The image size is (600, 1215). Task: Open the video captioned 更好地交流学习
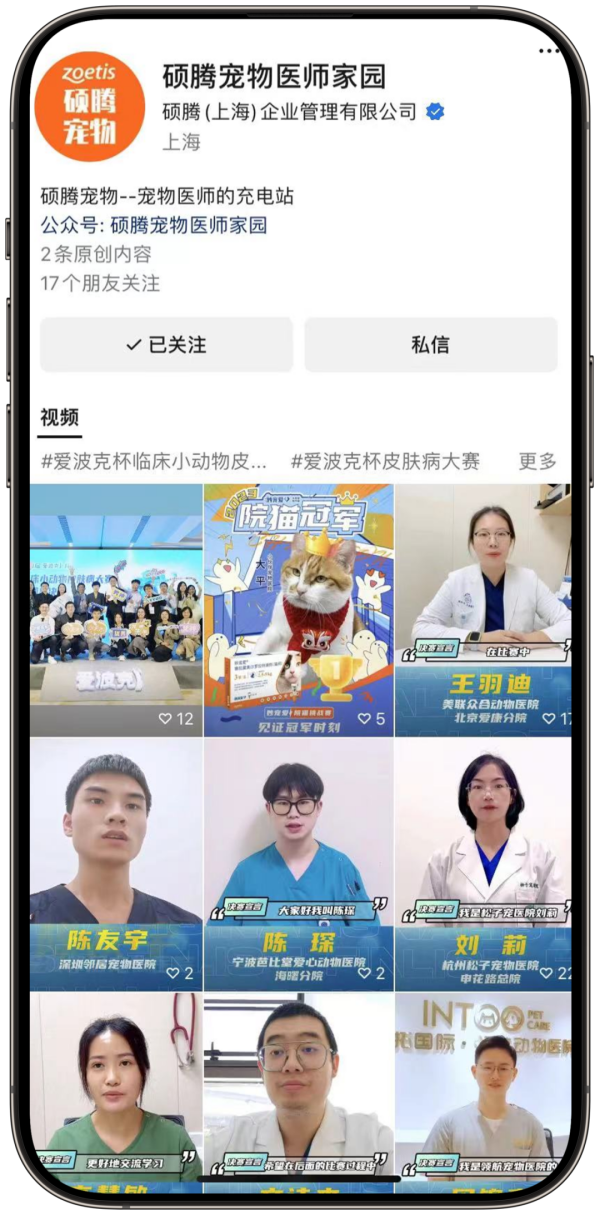(116, 1090)
